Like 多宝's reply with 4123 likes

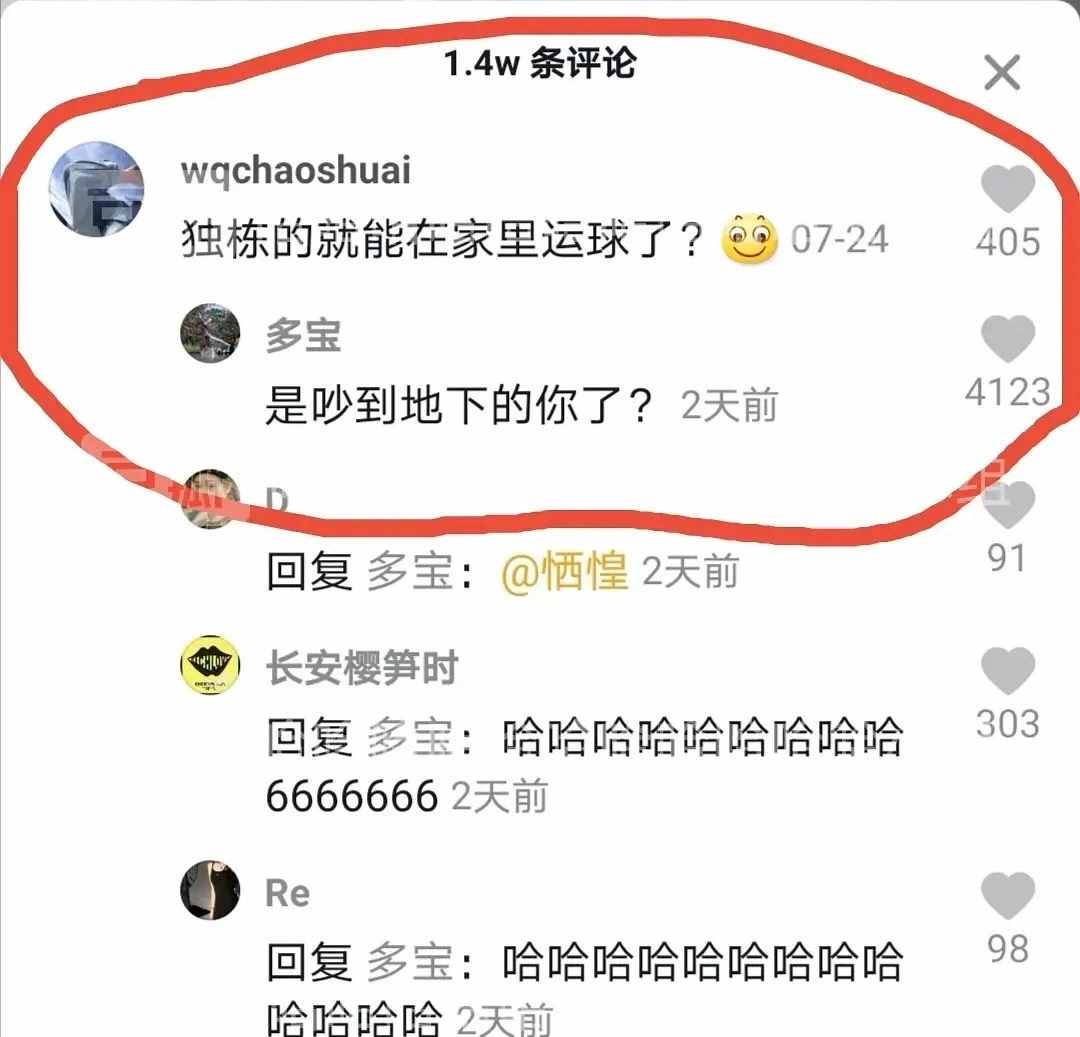[1007, 340]
